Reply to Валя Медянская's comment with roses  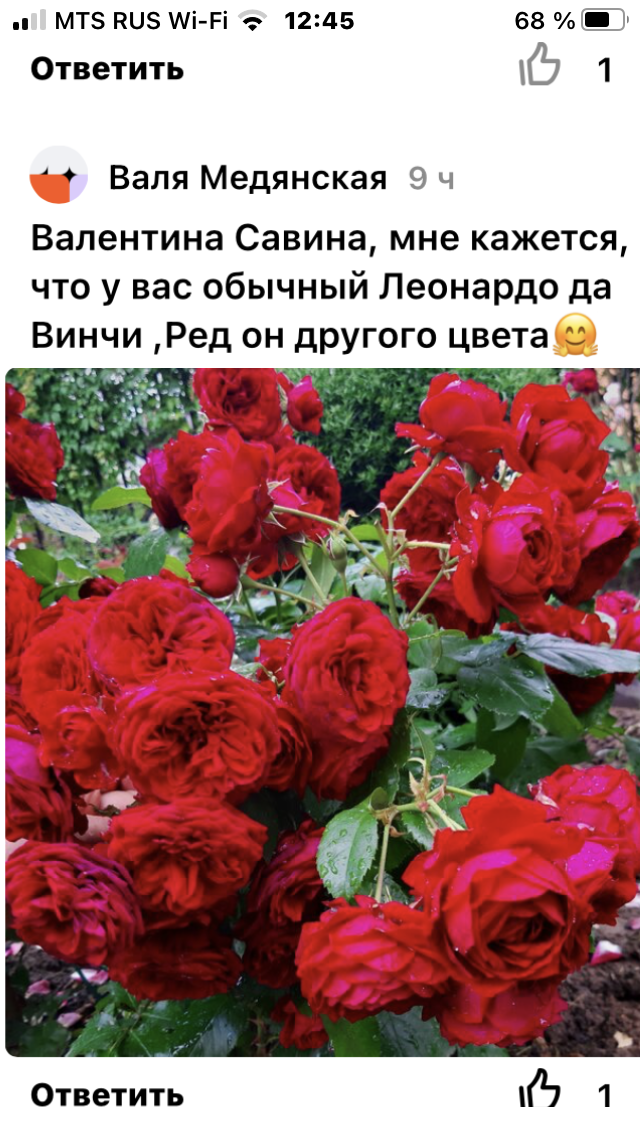click(x=107, y=1094)
